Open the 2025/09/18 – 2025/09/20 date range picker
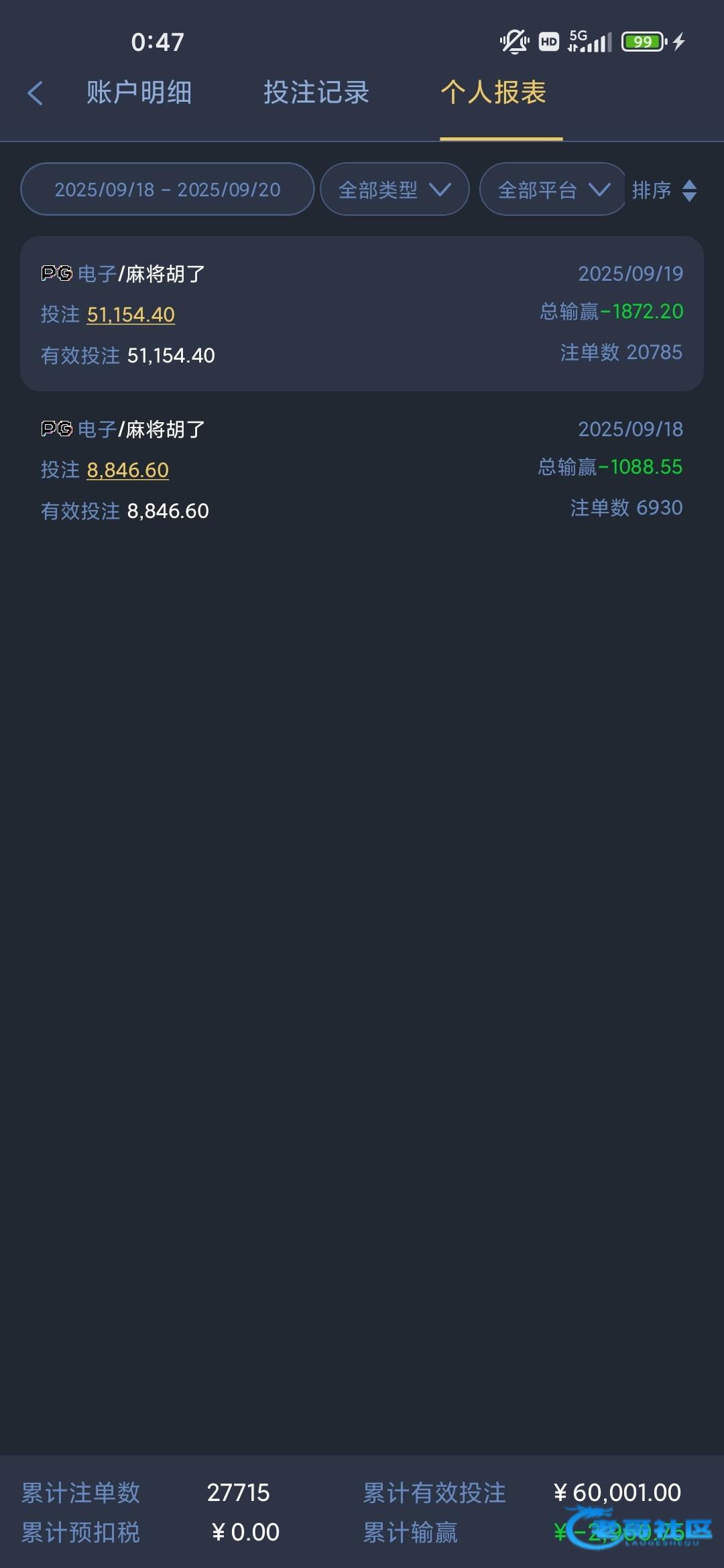724x1568 pixels. point(168,190)
